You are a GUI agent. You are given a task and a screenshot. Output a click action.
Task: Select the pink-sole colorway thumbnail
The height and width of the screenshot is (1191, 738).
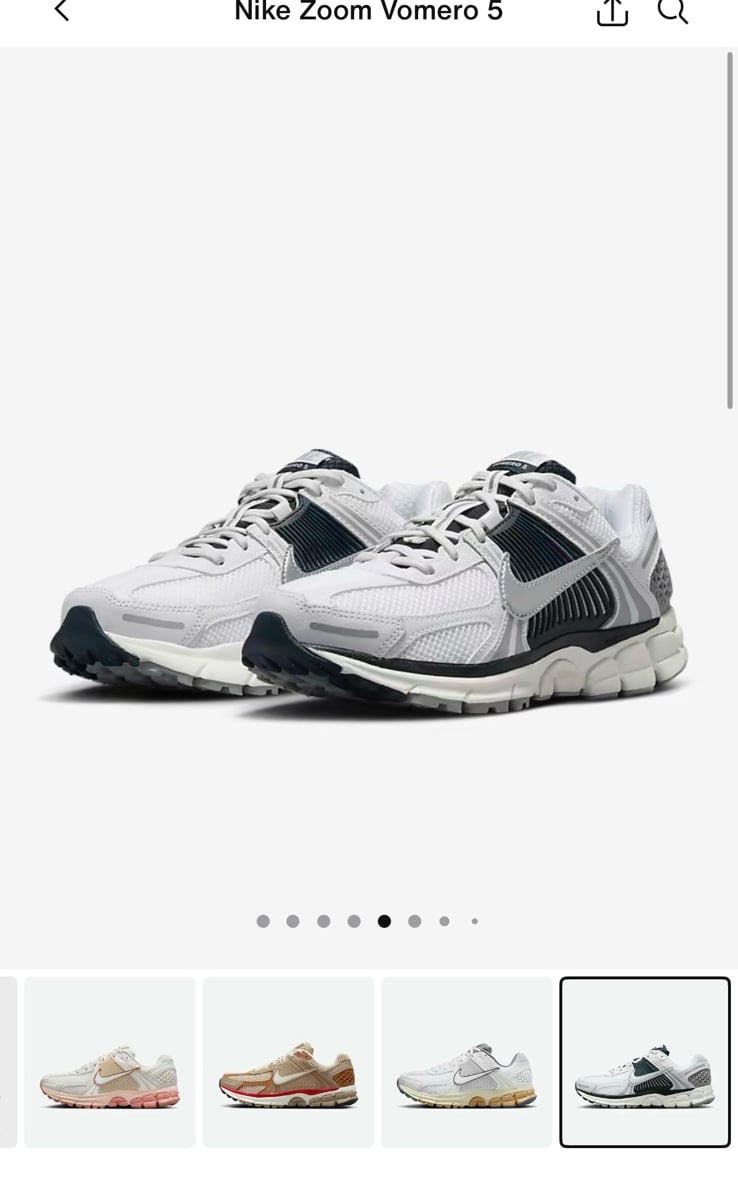[110, 1061]
